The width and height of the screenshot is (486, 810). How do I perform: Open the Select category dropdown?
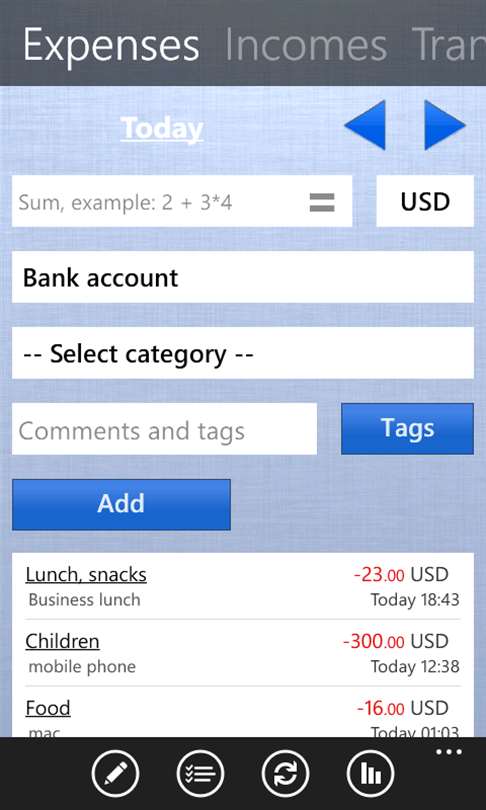tap(243, 353)
